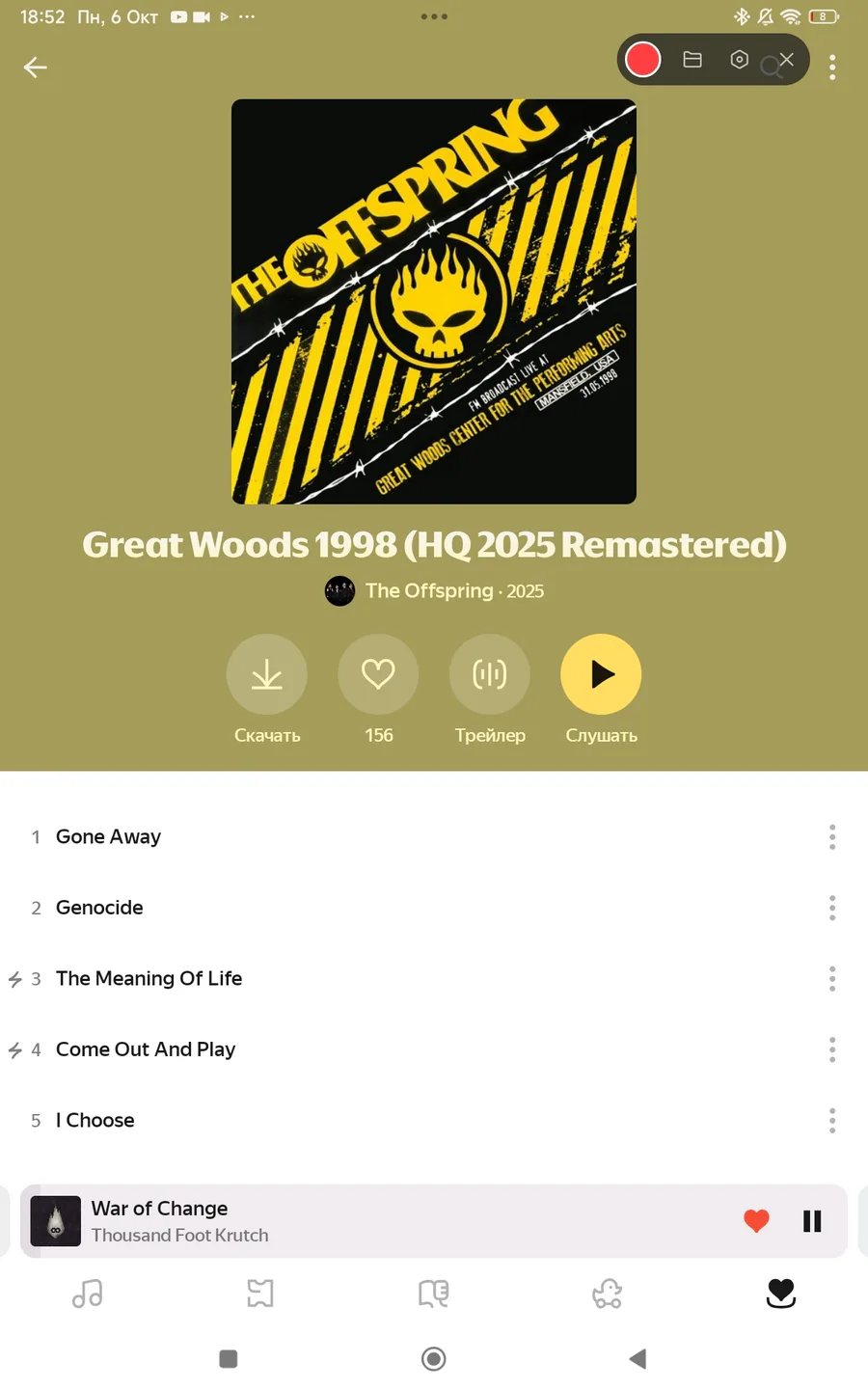Play the album Трейлер
The image size is (868, 1389).
[490, 674]
